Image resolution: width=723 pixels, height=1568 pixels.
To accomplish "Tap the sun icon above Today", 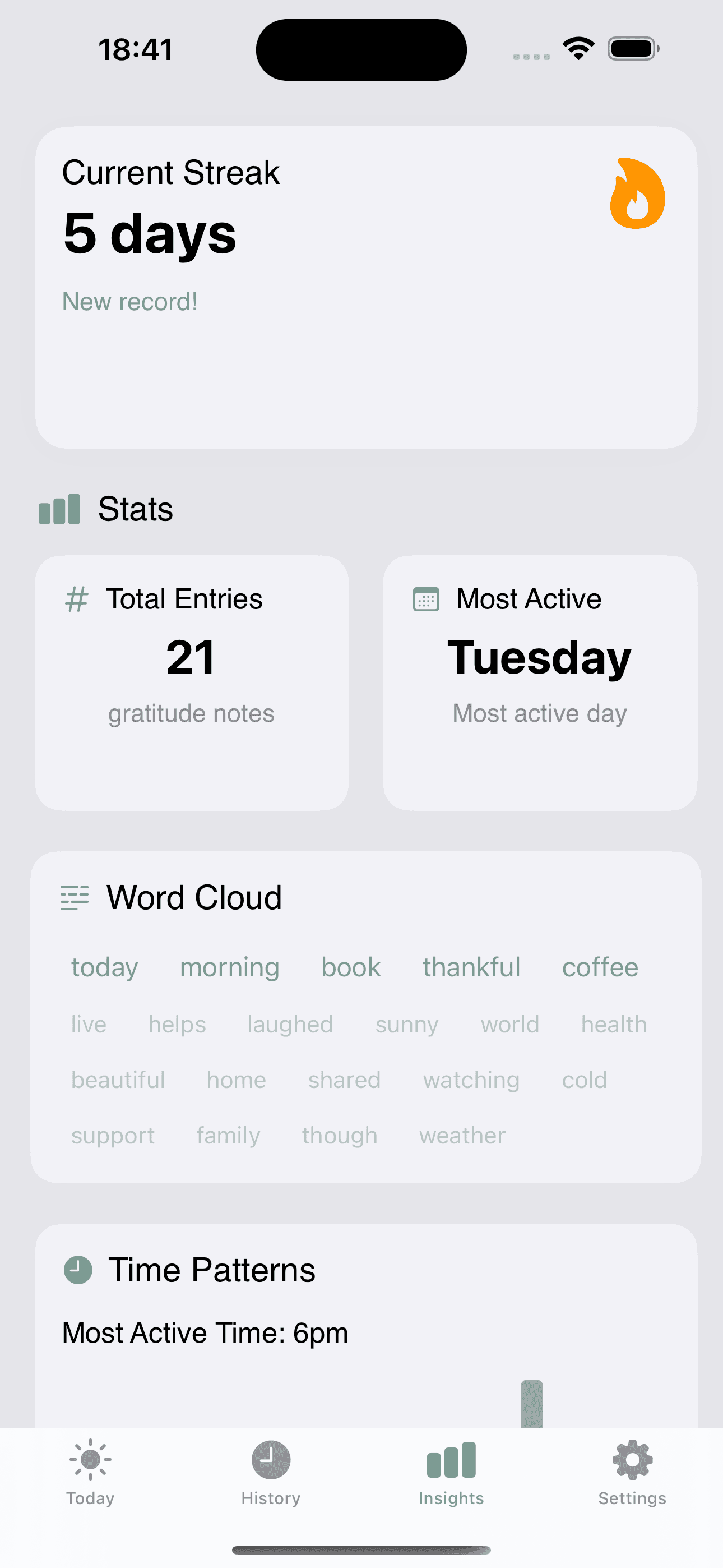I will point(90,1460).
